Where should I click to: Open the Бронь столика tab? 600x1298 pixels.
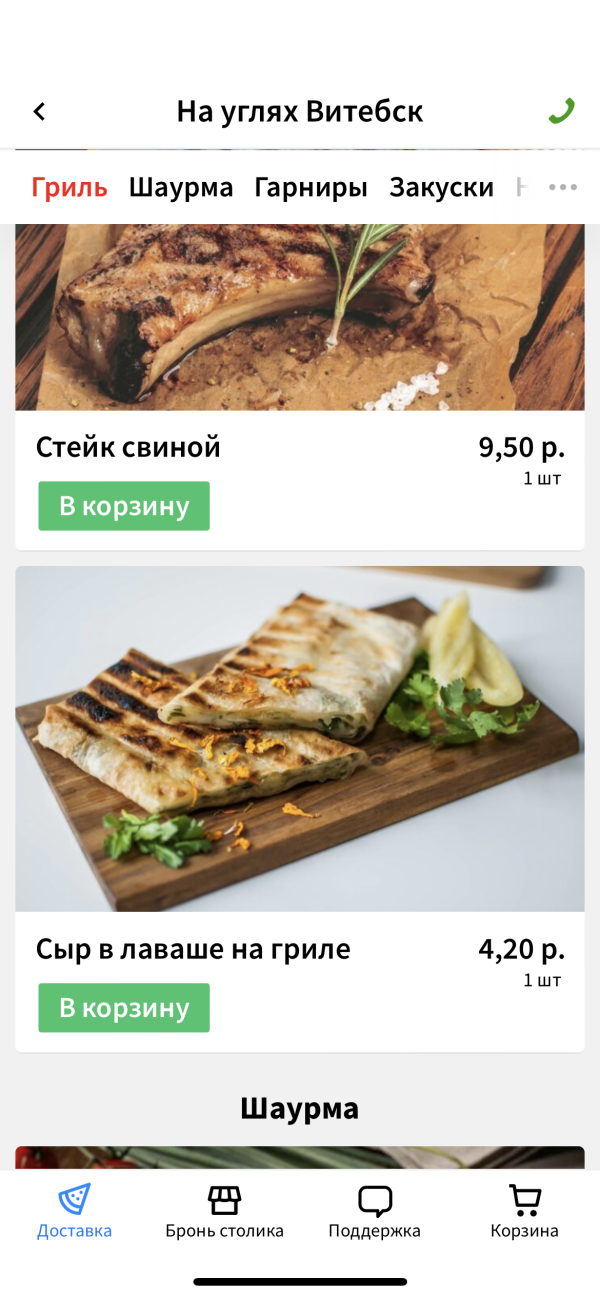pyautogui.click(x=224, y=1212)
